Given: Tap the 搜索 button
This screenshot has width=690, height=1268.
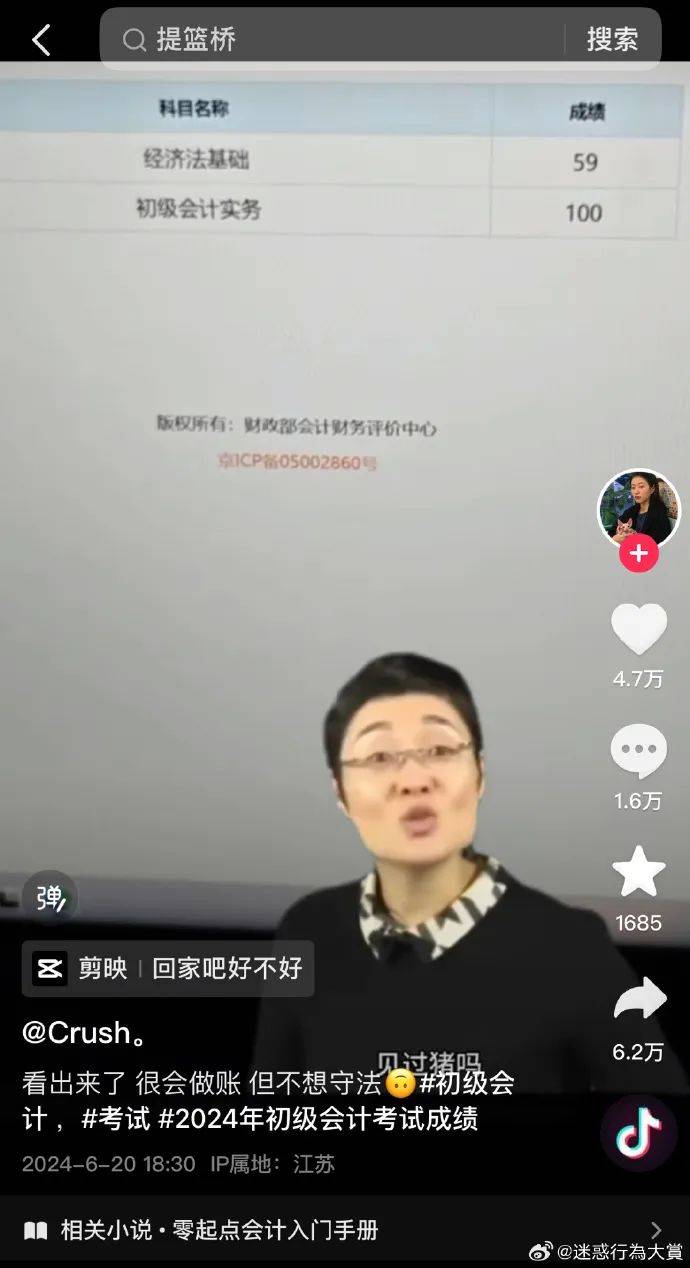Looking at the screenshot, I should pyautogui.click(x=612, y=39).
